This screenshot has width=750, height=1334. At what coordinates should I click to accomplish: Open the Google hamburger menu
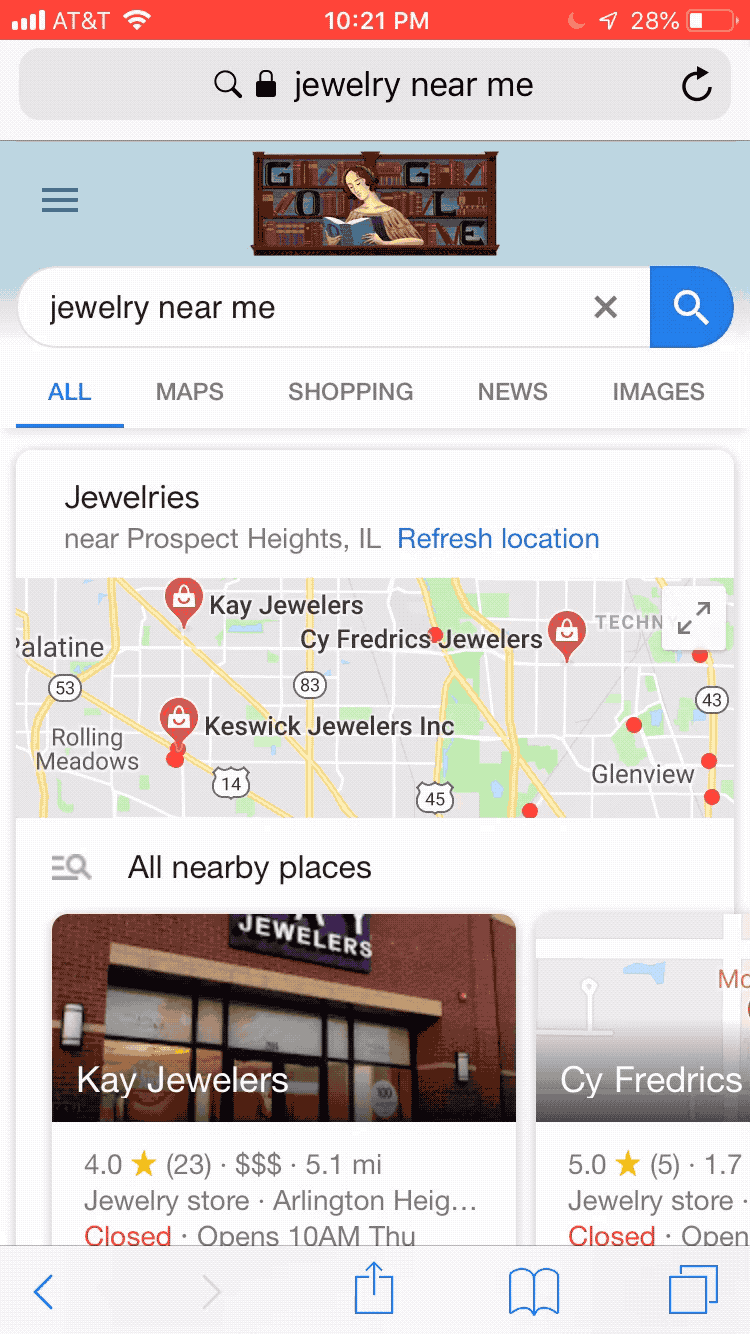click(x=60, y=201)
